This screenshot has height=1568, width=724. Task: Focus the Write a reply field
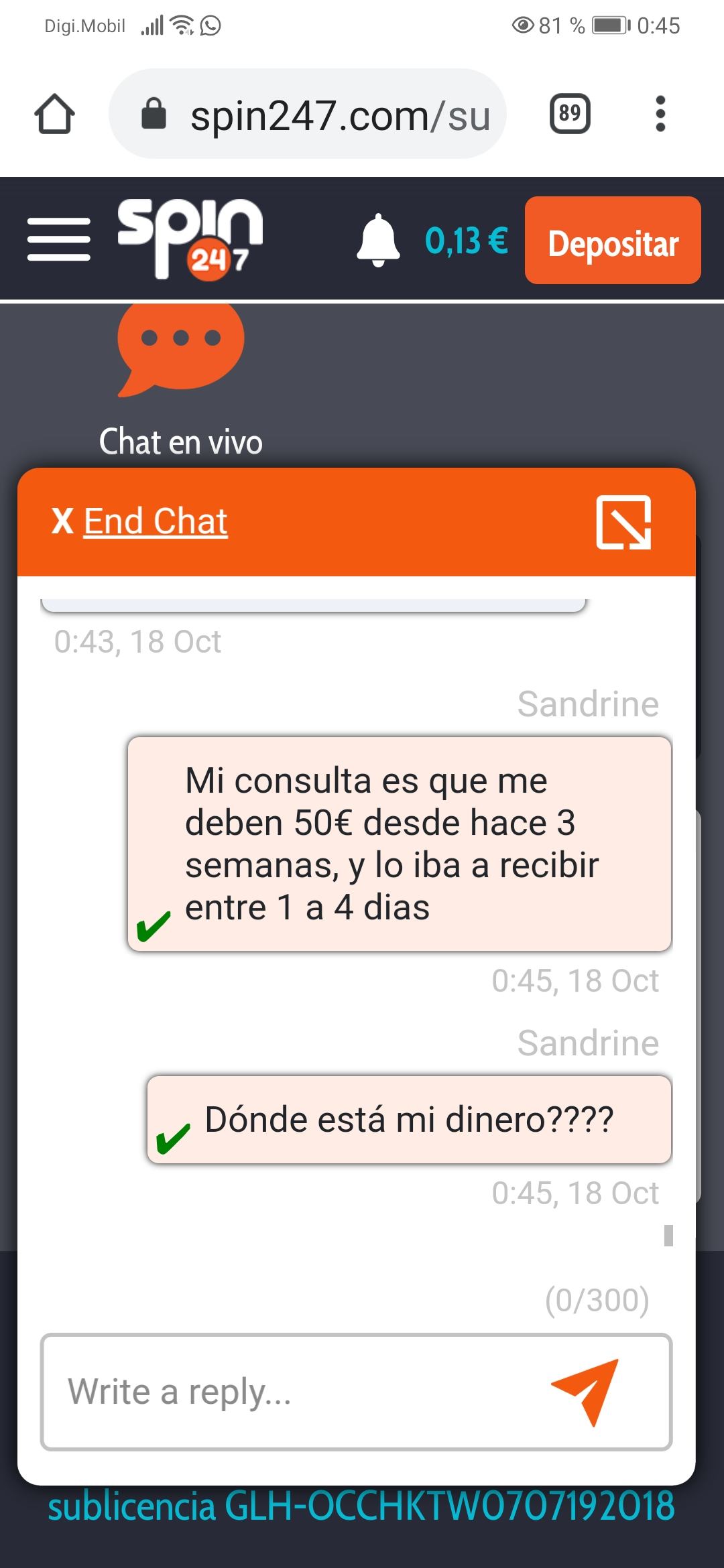point(295,1392)
